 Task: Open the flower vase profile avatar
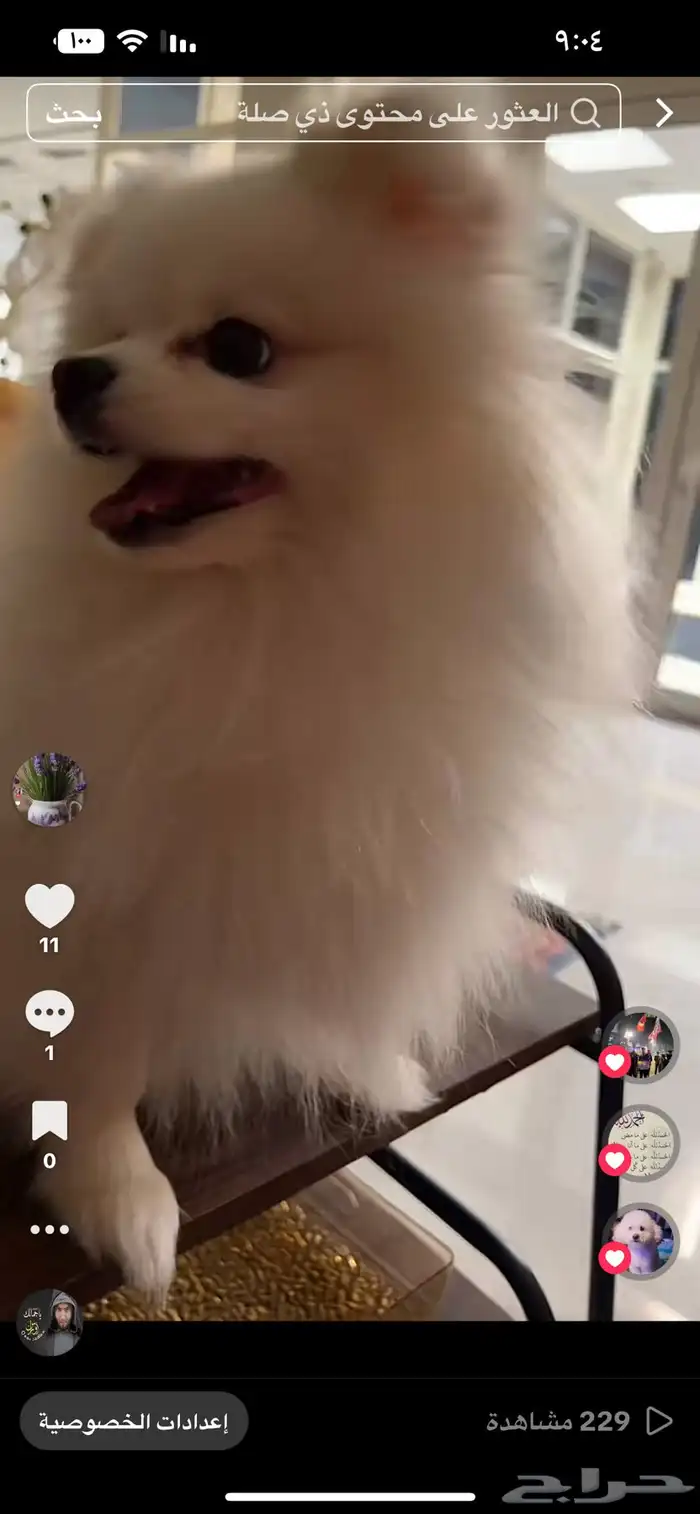point(49,790)
